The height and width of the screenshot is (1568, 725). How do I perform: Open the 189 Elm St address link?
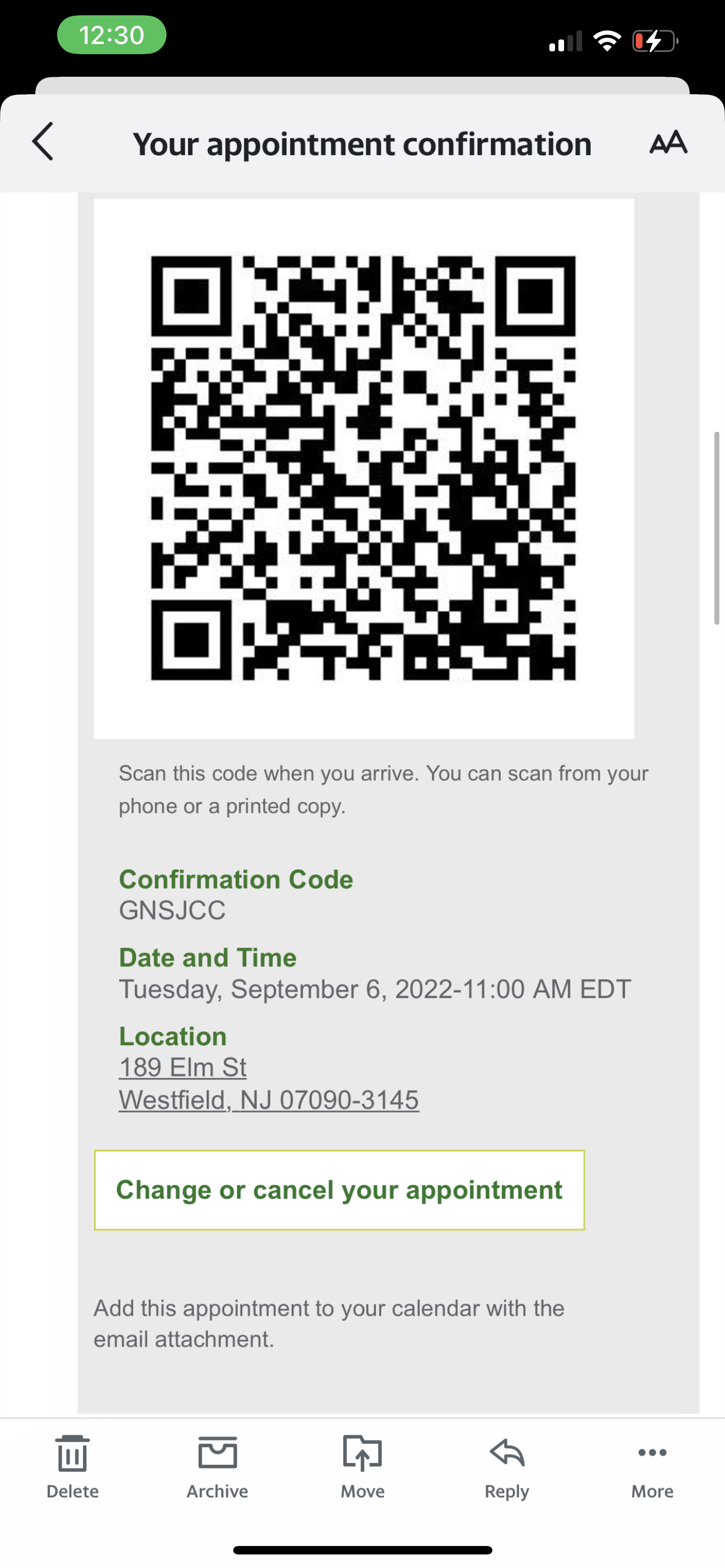point(182,1067)
